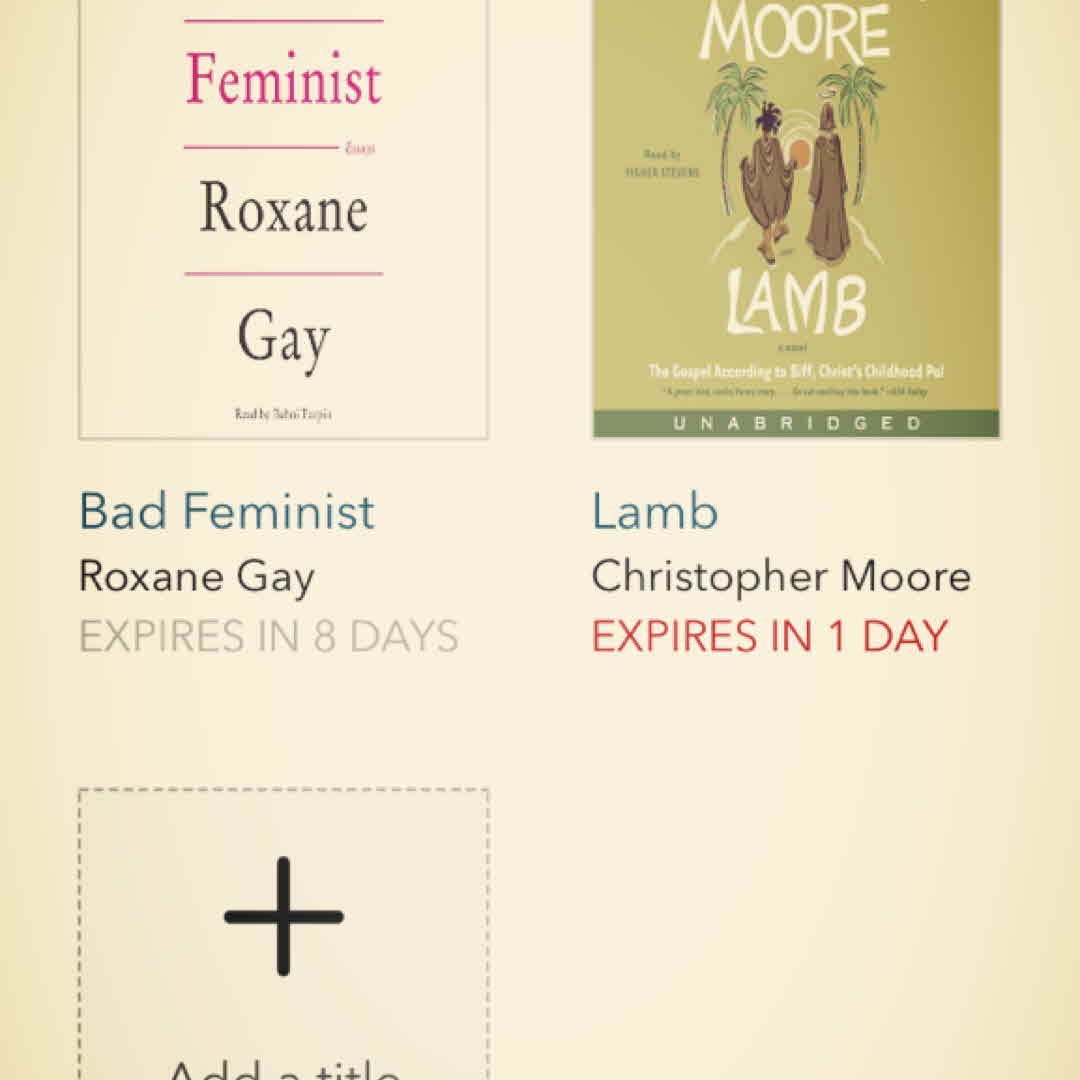Select the Lamb title link

[655, 511]
